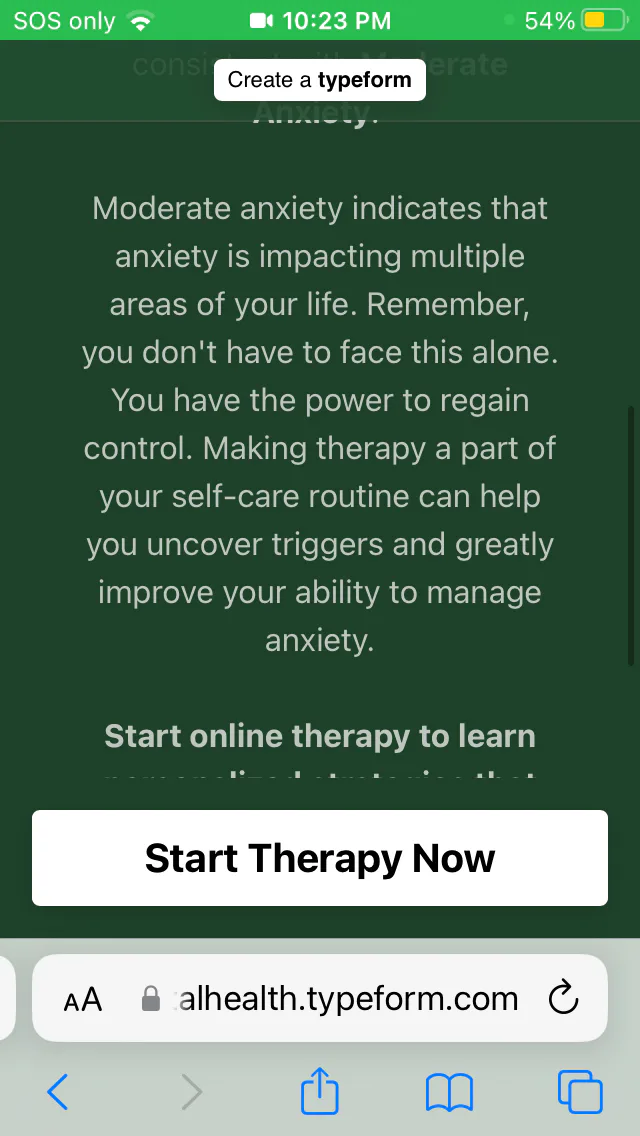
Task: Open the Safari share sheet
Action: (x=320, y=1089)
